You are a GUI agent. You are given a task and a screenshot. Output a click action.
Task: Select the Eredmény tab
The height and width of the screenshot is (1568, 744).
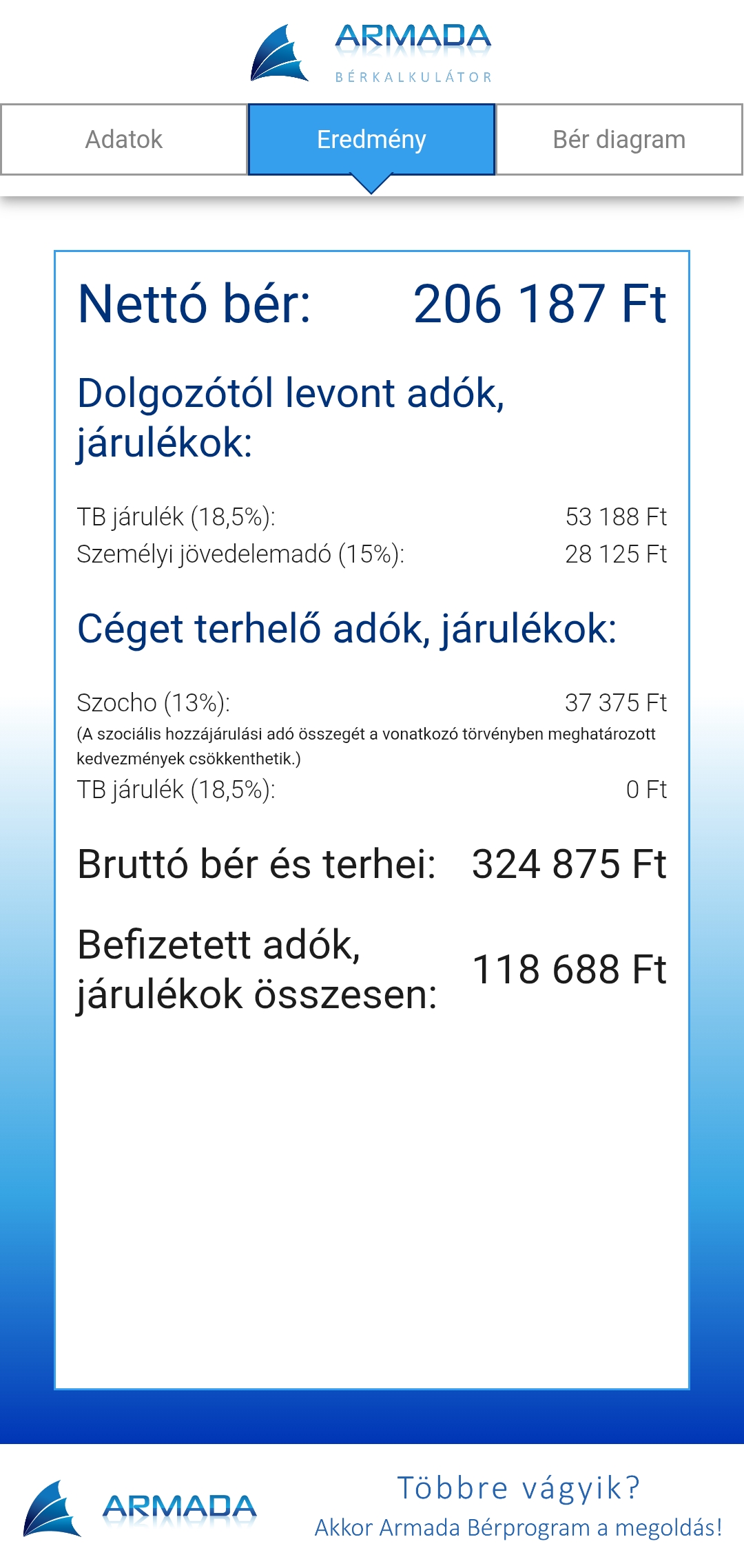pyautogui.click(x=371, y=139)
